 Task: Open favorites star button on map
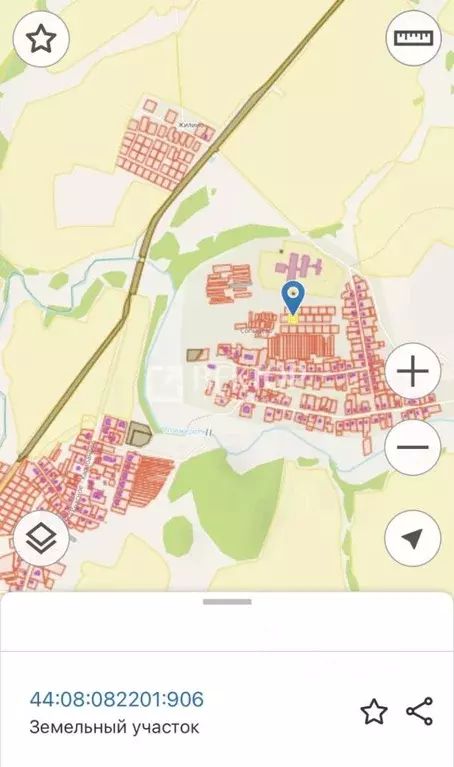(x=41, y=39)
